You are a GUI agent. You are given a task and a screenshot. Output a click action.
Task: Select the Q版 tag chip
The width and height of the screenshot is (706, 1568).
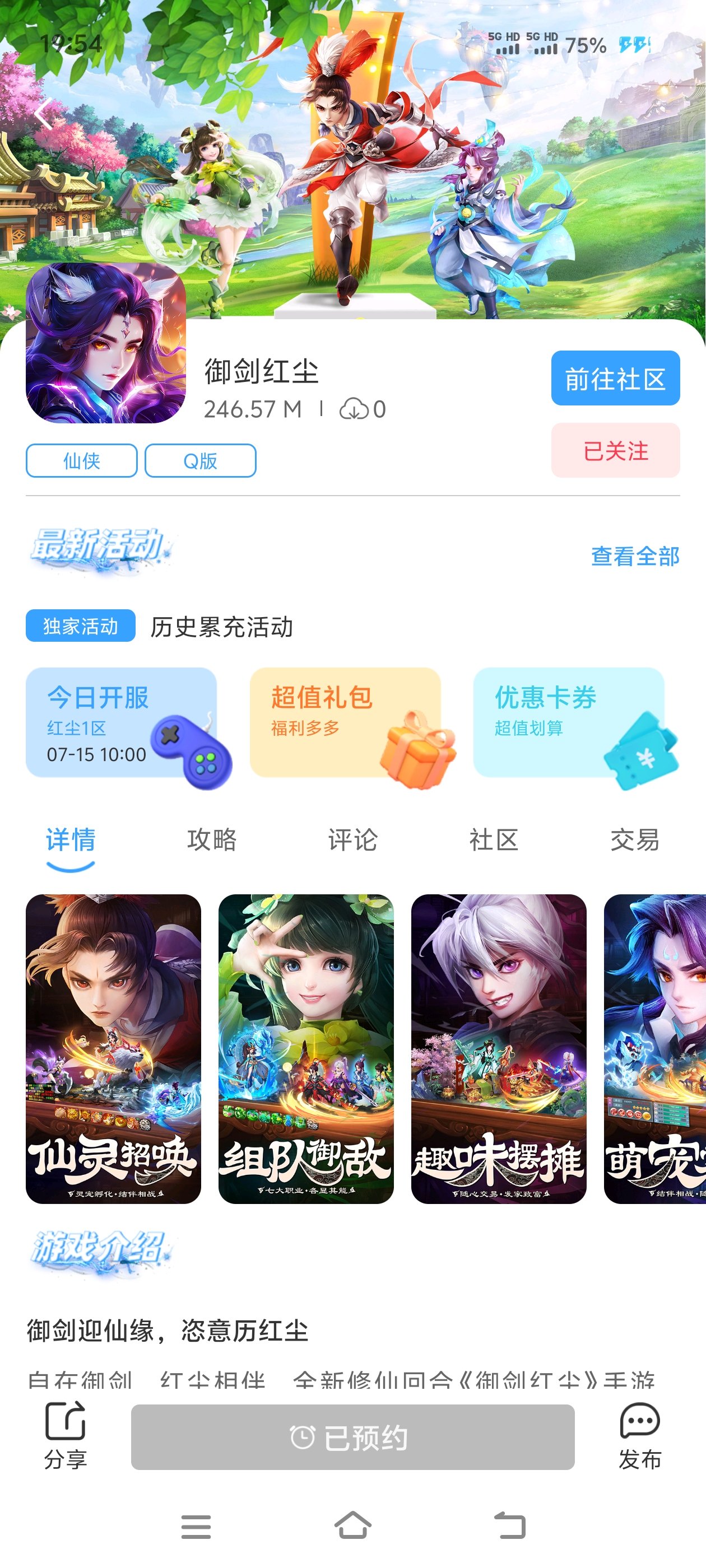click(x=201, y=461)
